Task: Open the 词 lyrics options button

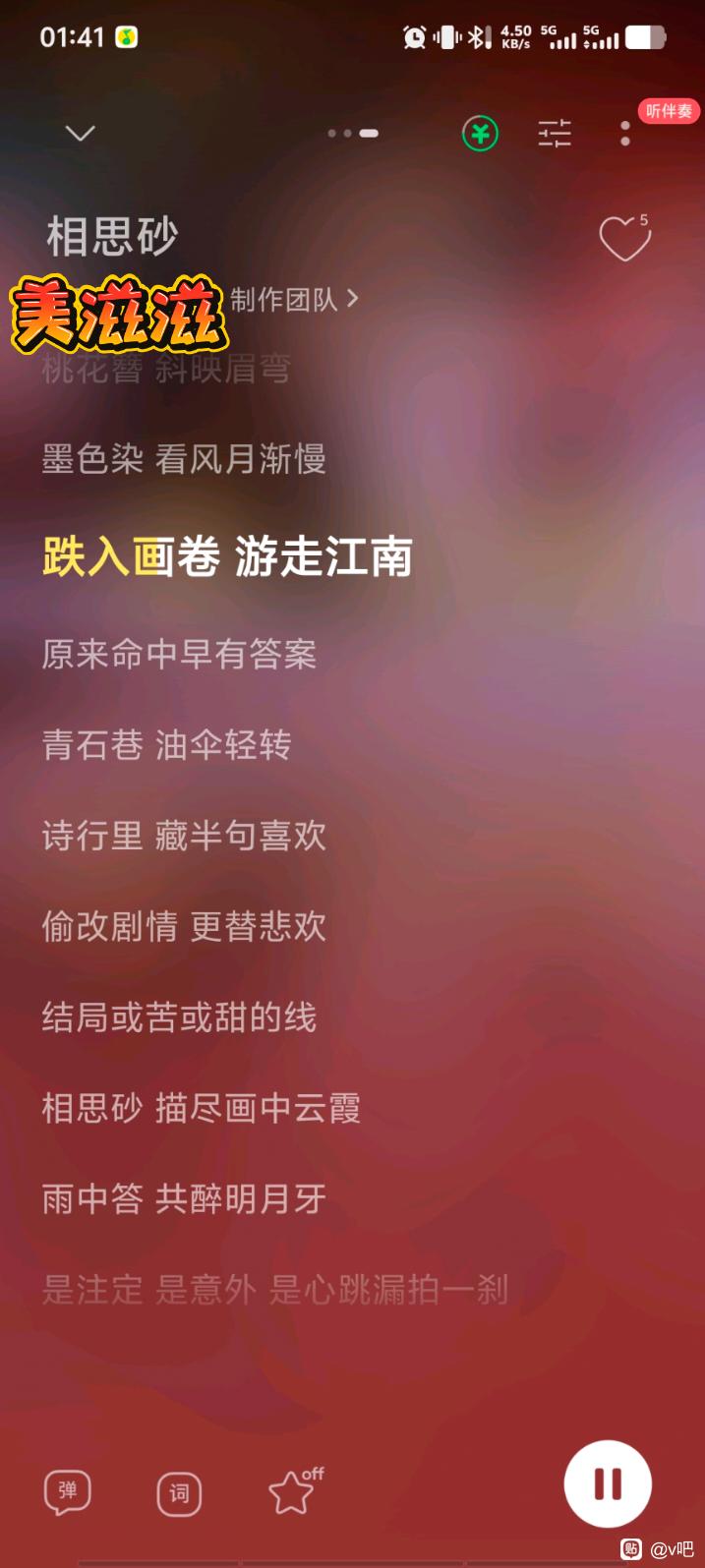Action: (x=179, y=1494)
